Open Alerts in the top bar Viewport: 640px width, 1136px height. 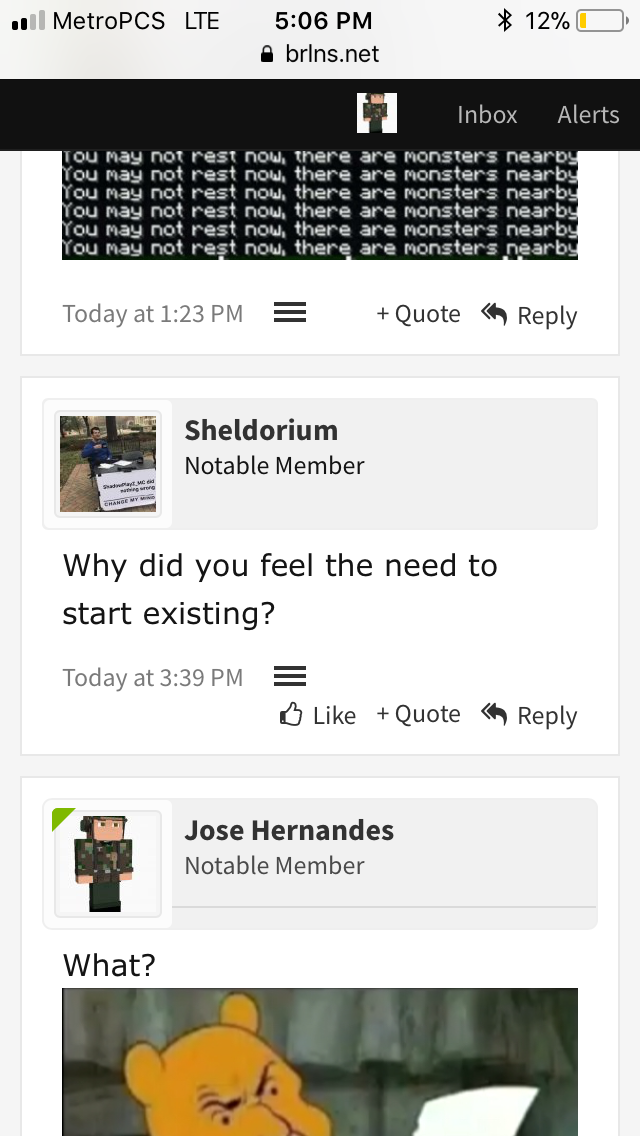tap(588, 114)
